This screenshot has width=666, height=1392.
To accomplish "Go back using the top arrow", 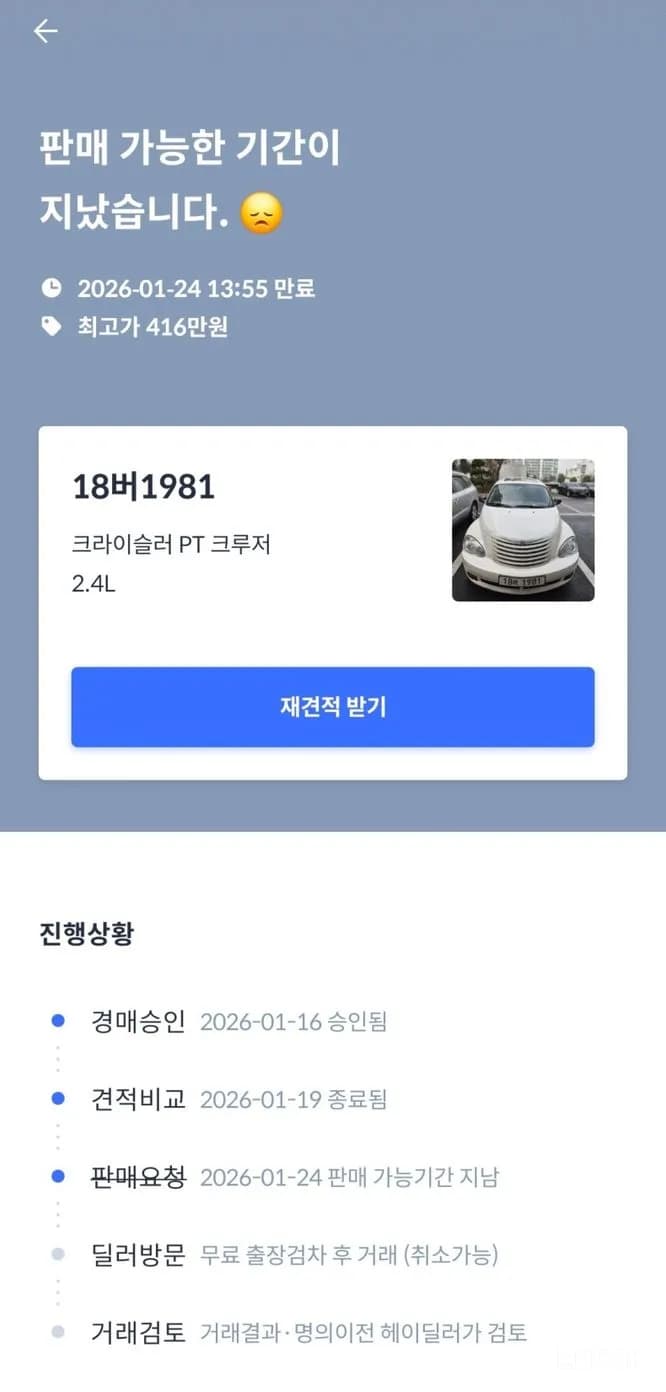I will tap(46, 31).
